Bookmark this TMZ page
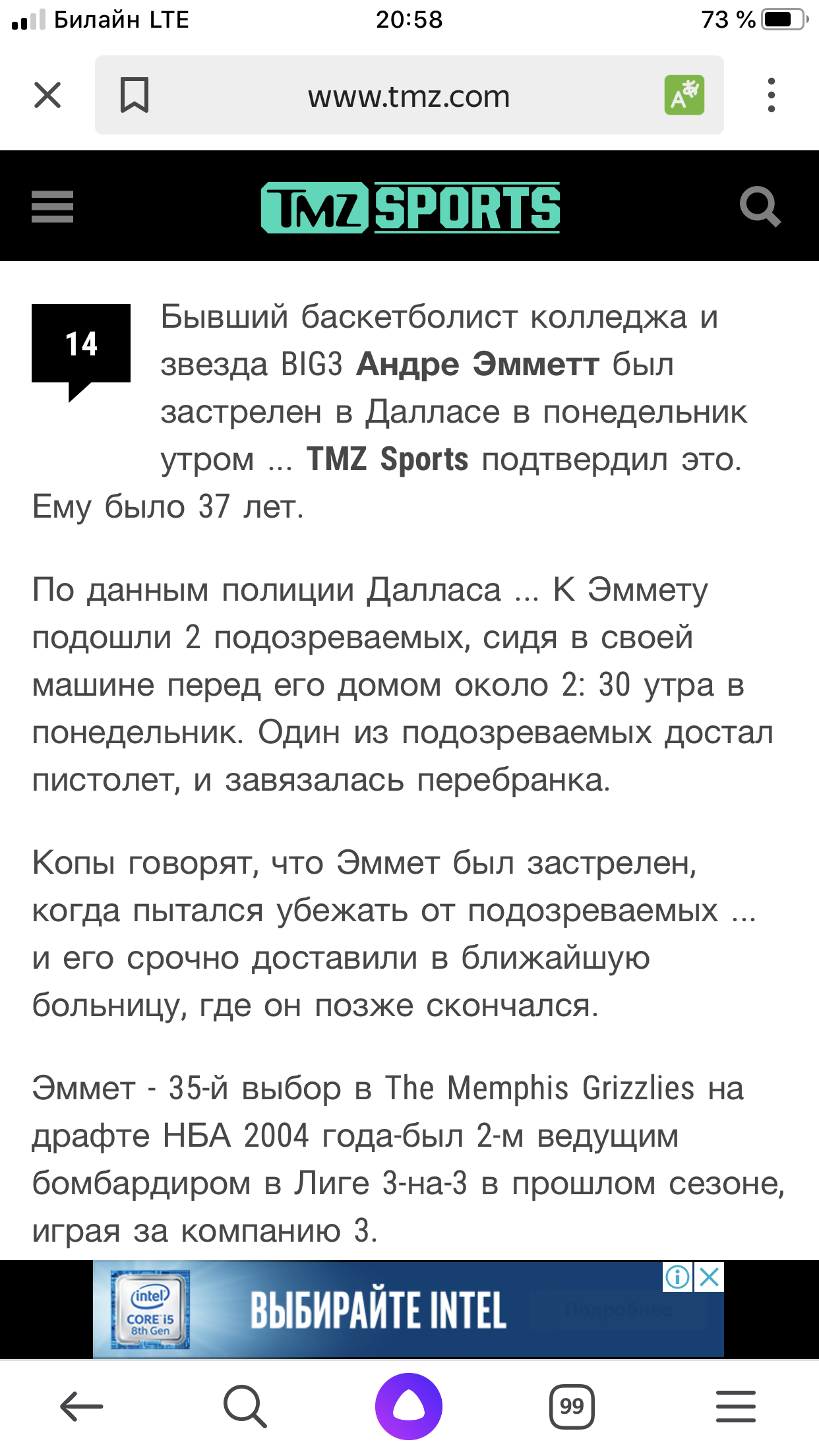 (135, 95)
